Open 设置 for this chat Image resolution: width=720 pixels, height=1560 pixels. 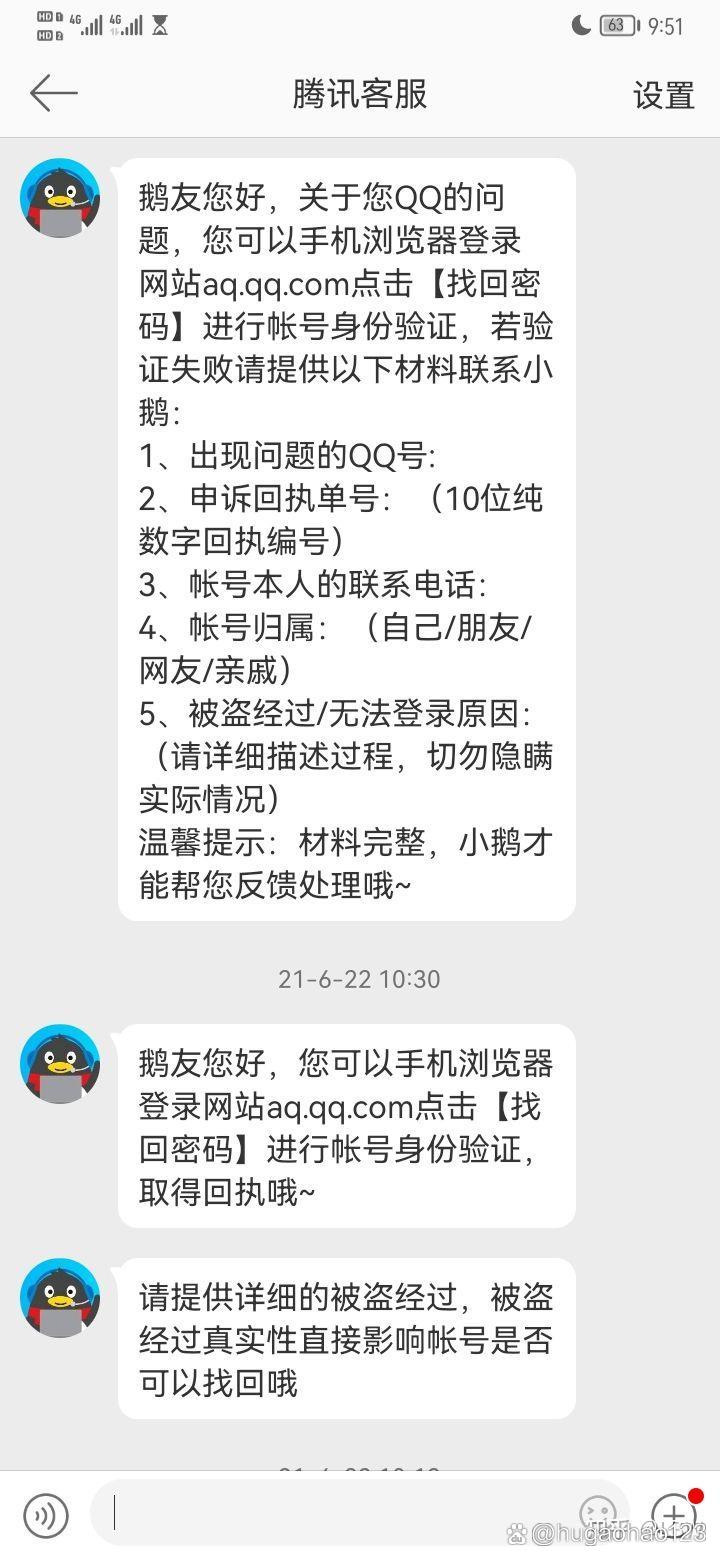click(x=663, y=95)
